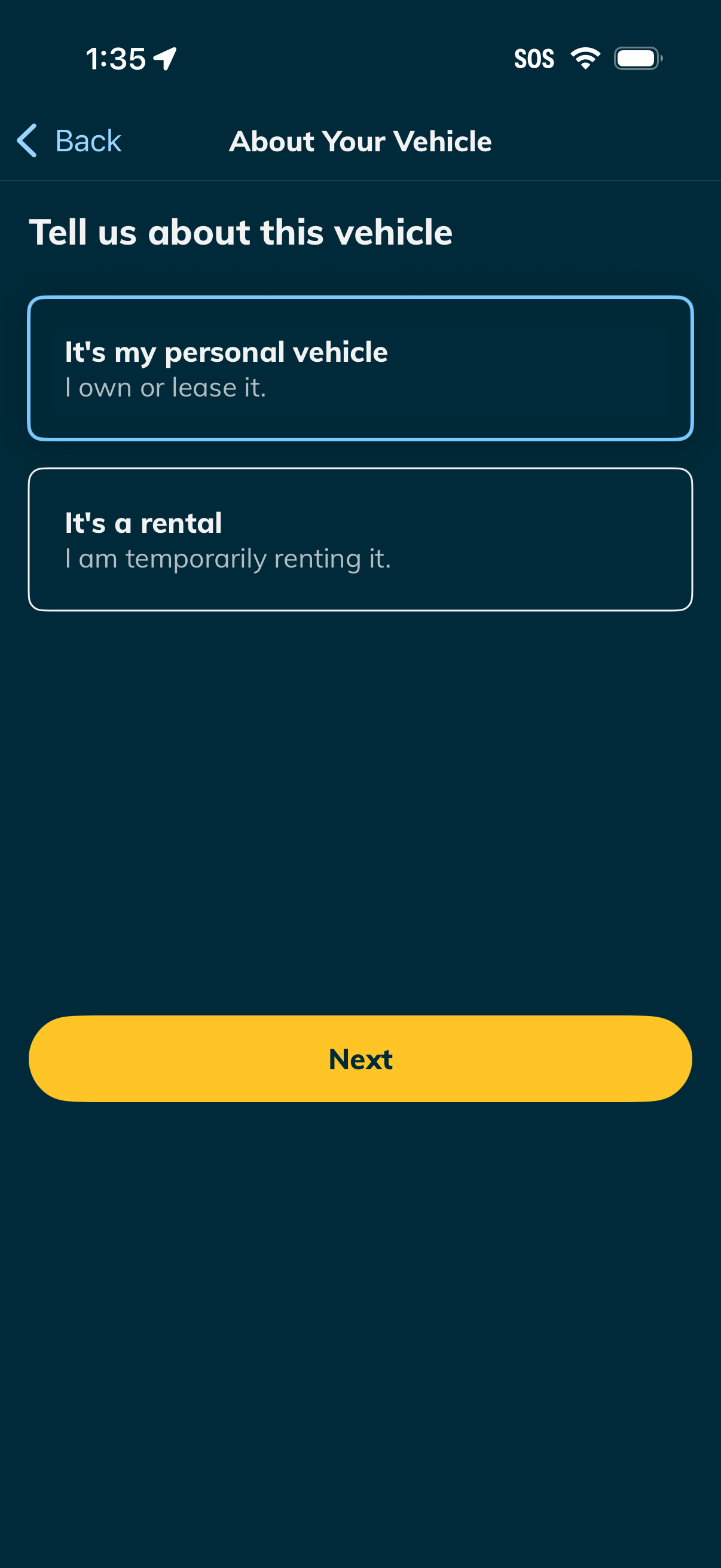Screen dimensions: 721x1568
Task: Click the battery indicator icon
Action: [x=636, y=58]
